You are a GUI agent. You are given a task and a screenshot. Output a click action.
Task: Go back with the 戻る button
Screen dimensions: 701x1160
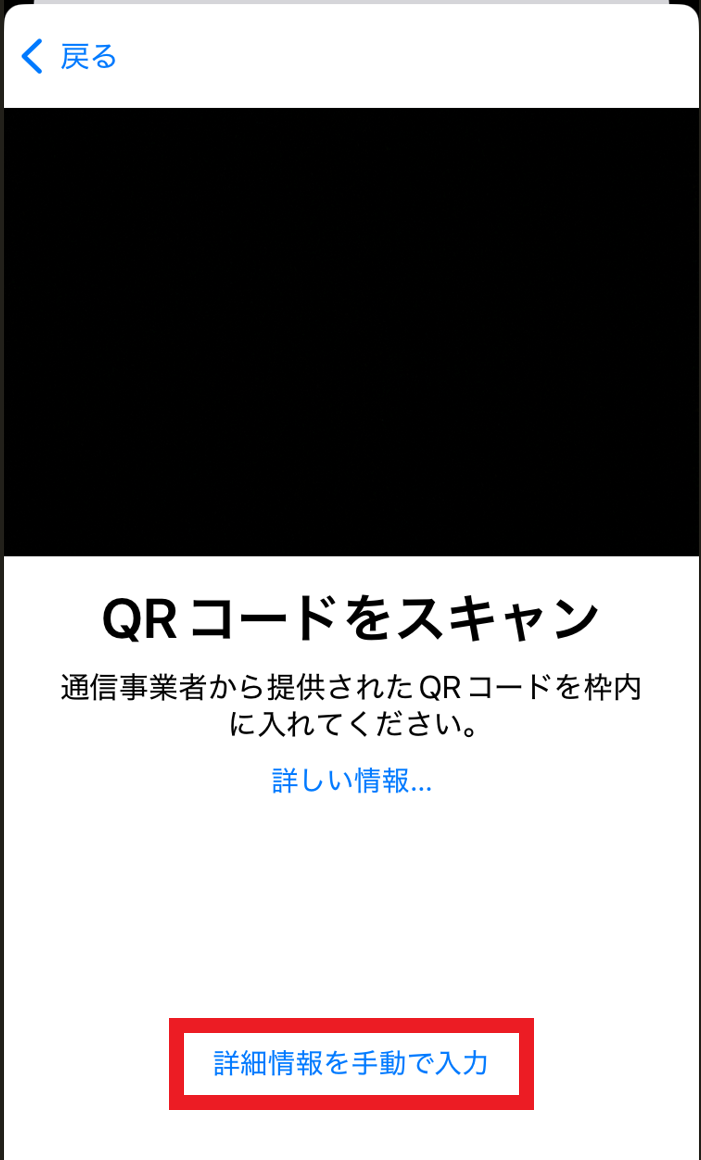click(70, 57)
